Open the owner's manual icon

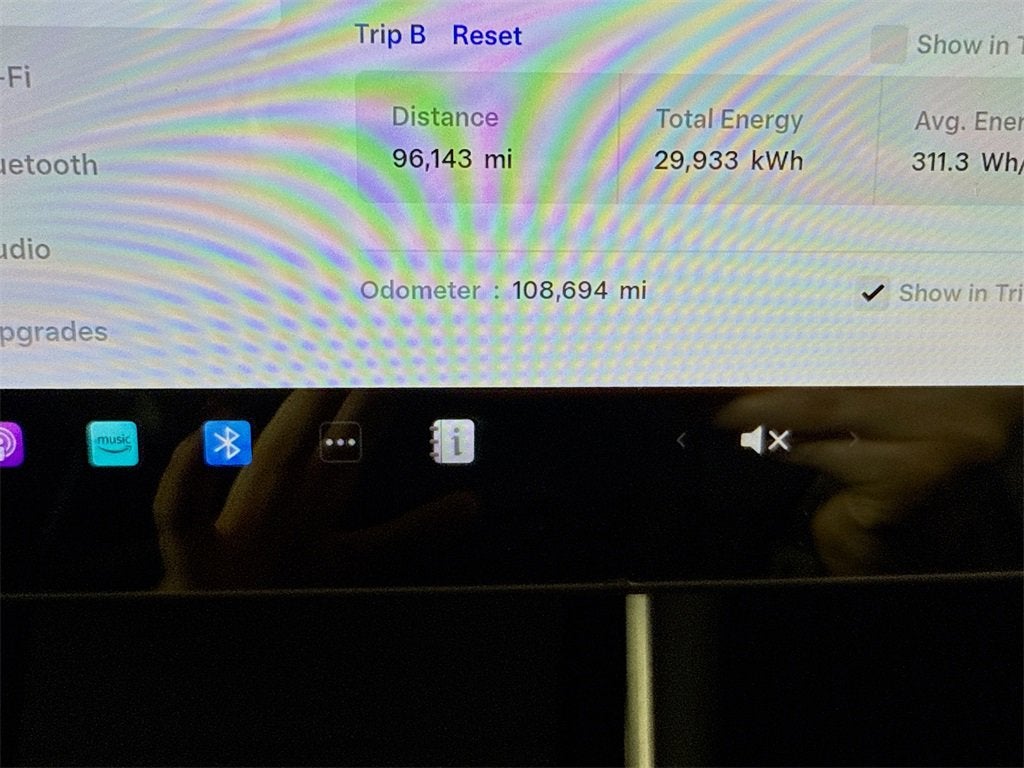[452, 441]
